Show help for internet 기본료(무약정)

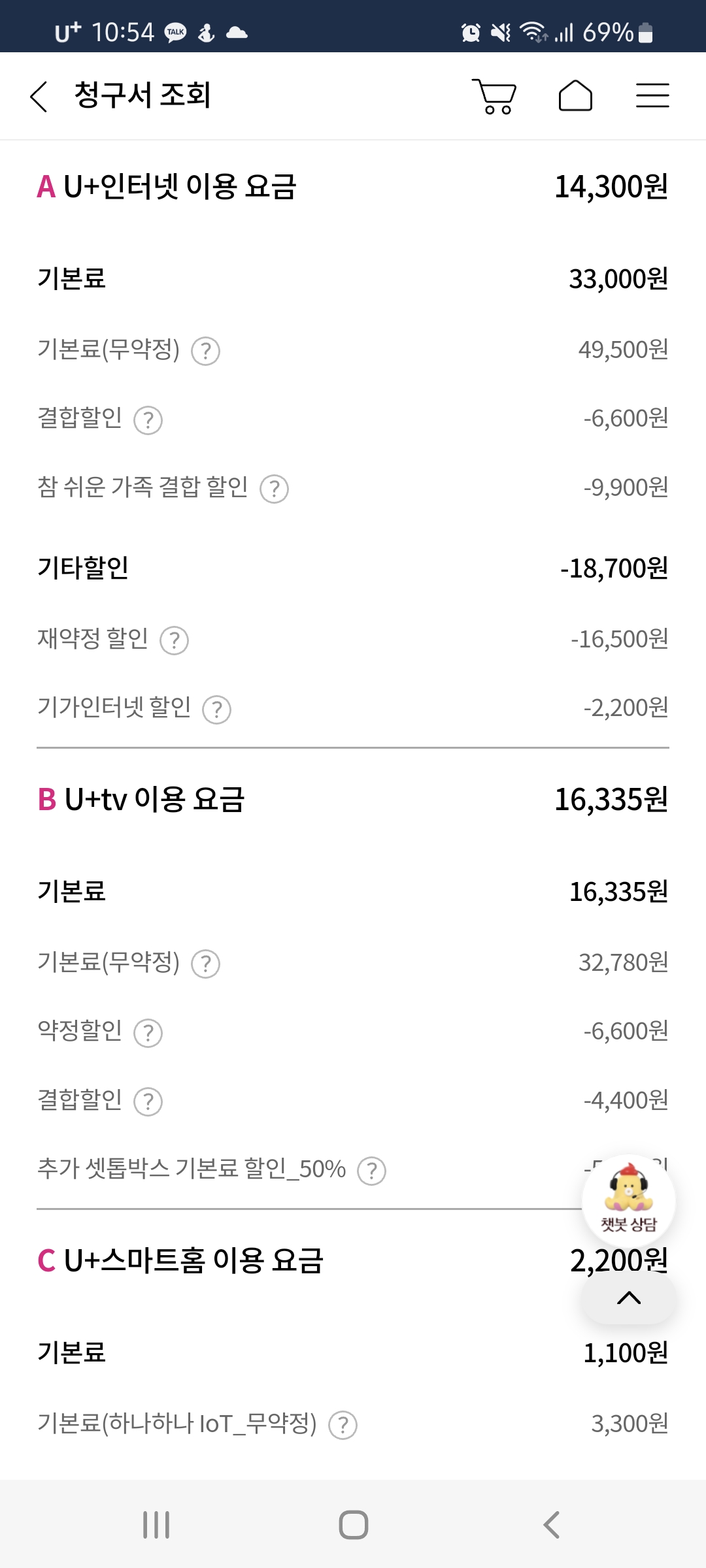[x=205, y=351]
